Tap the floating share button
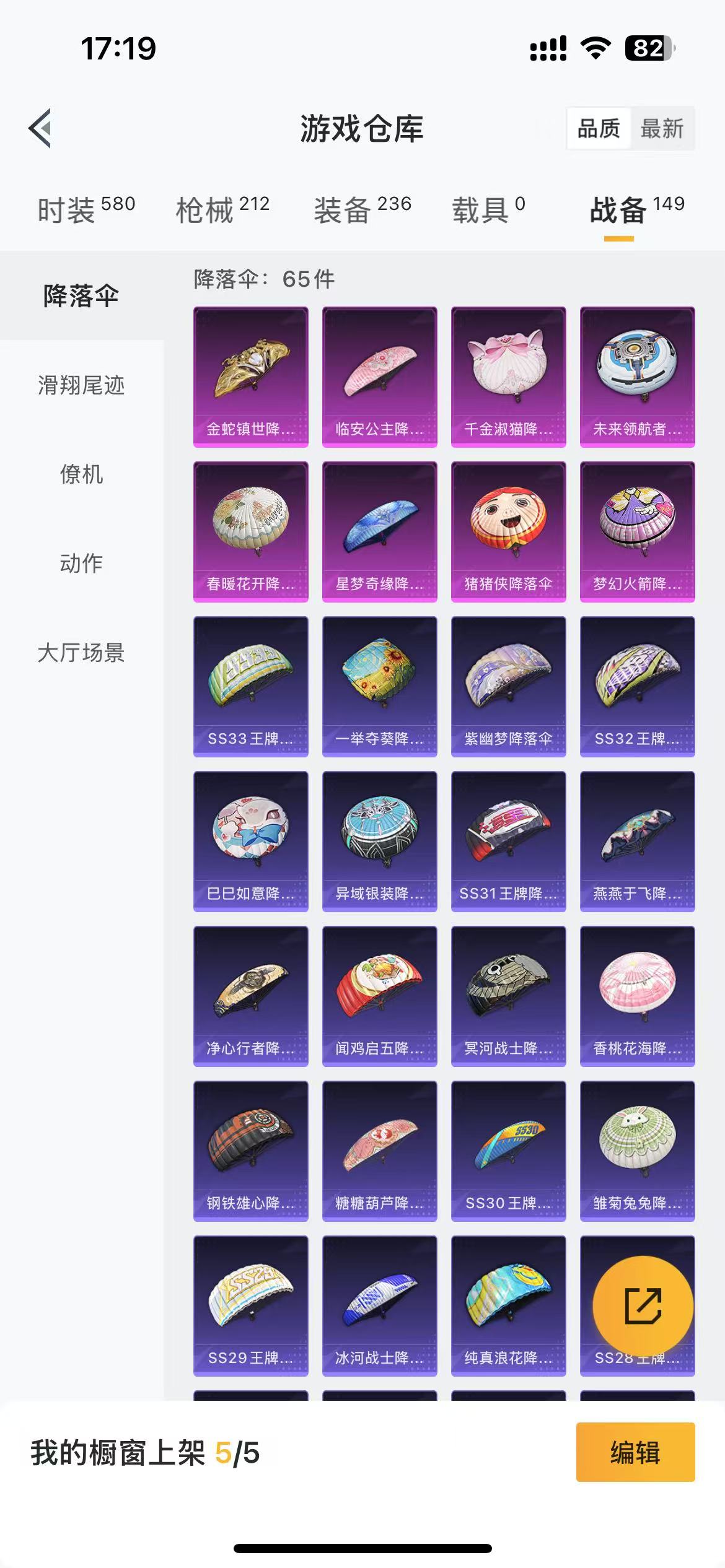Image resolution: width=725 pixels, height=1568 pixels. coord(643,1305)
